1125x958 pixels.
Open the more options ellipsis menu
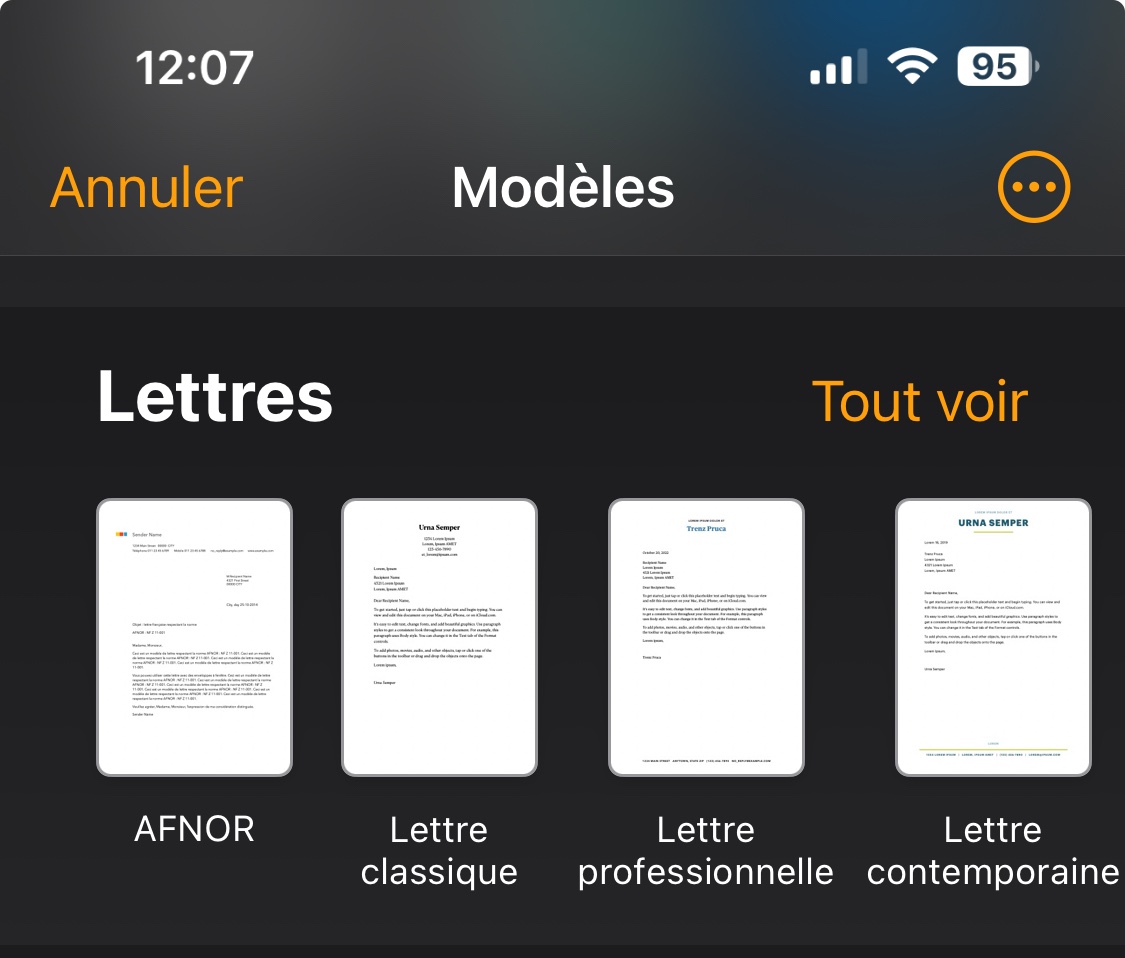1034,187
